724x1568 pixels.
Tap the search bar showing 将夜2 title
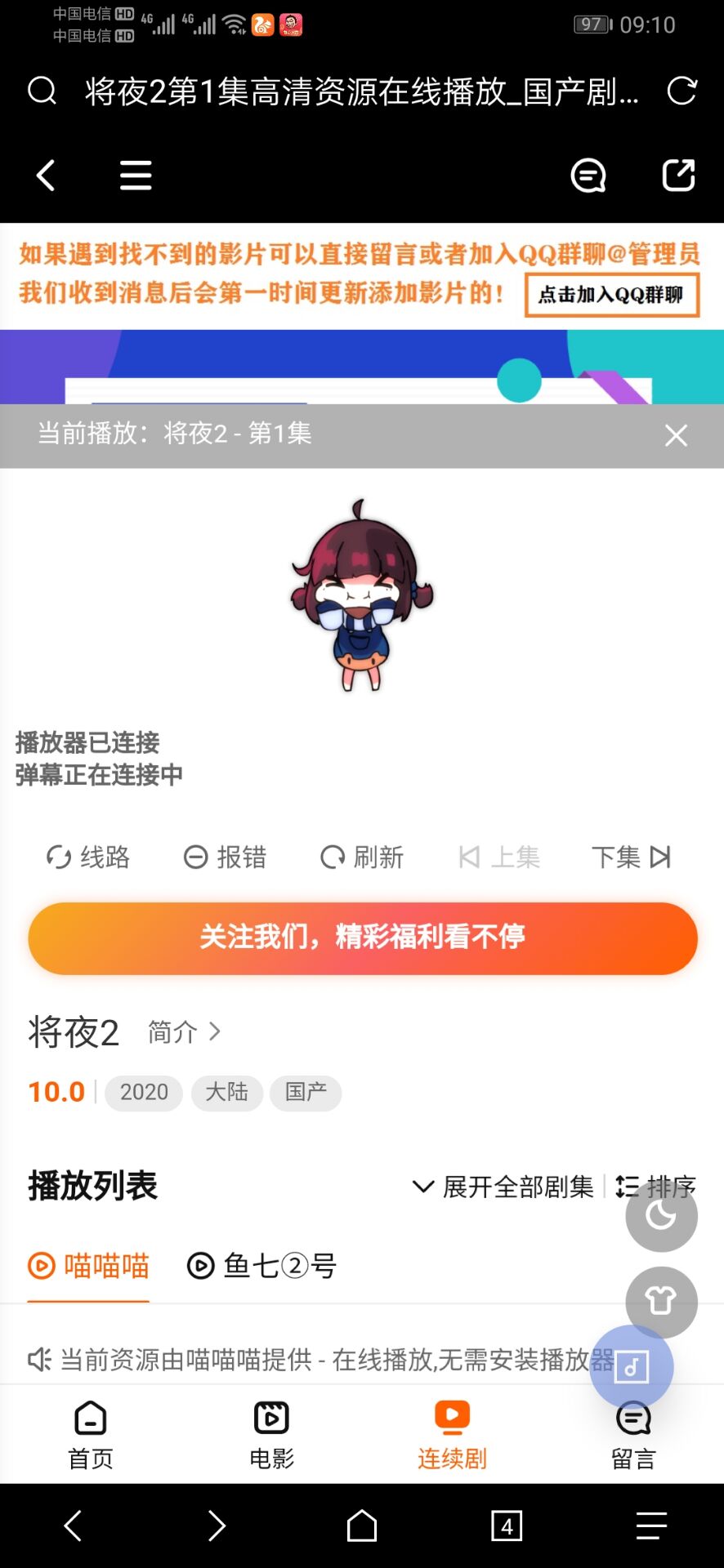click(360, 93)
